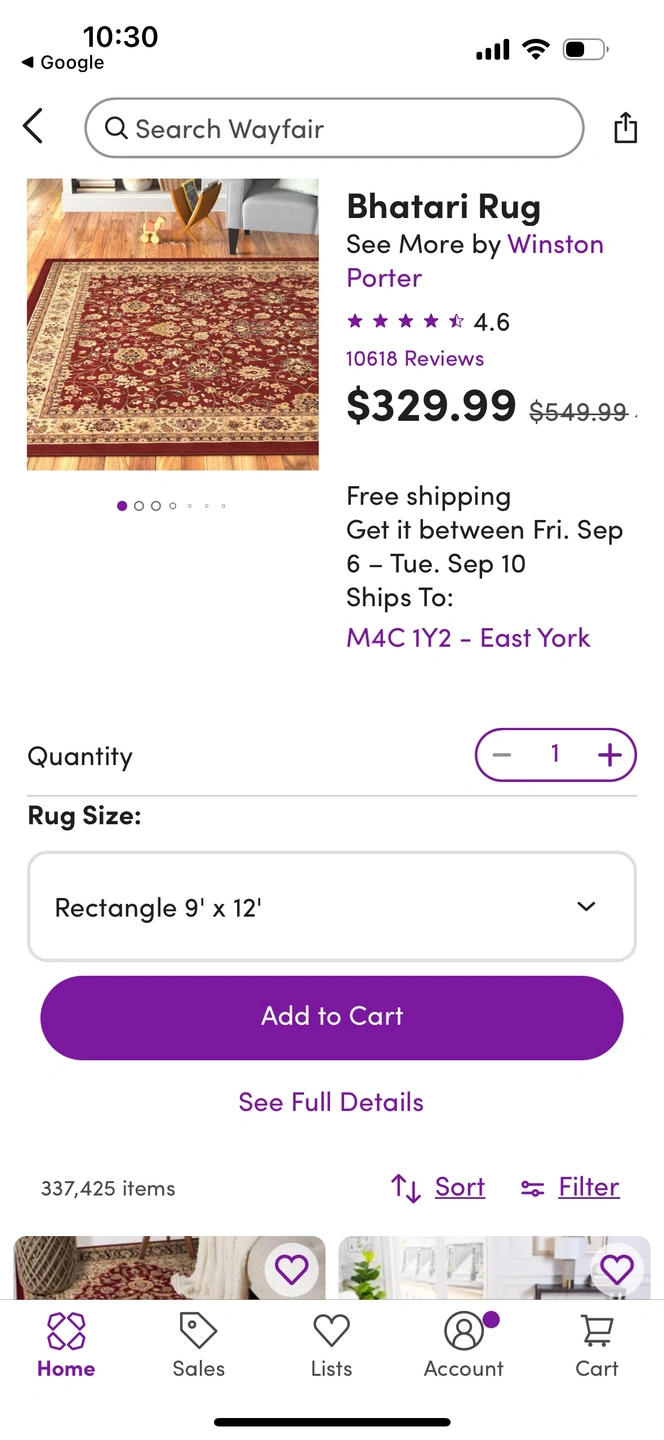Add the rug to cart

click(x=332, y=1017)
